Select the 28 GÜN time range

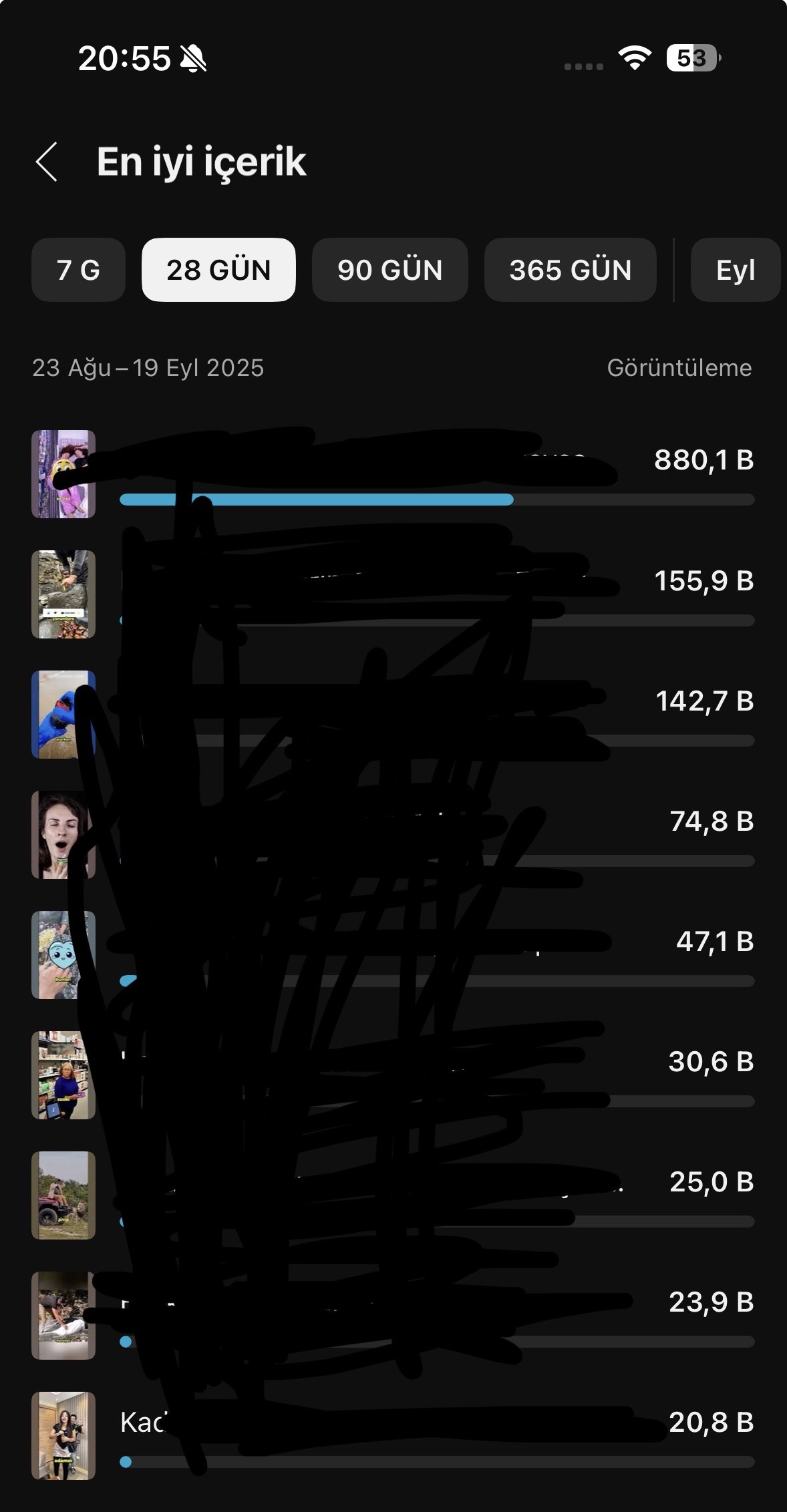pos(218,270)
